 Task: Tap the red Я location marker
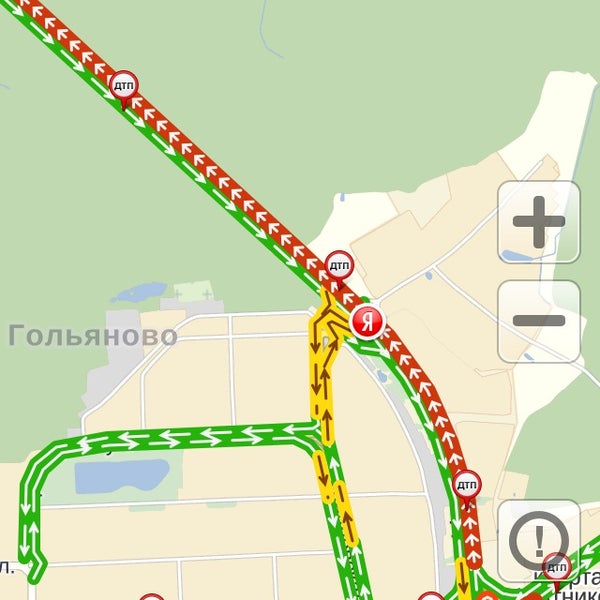(x=369, y=322)
